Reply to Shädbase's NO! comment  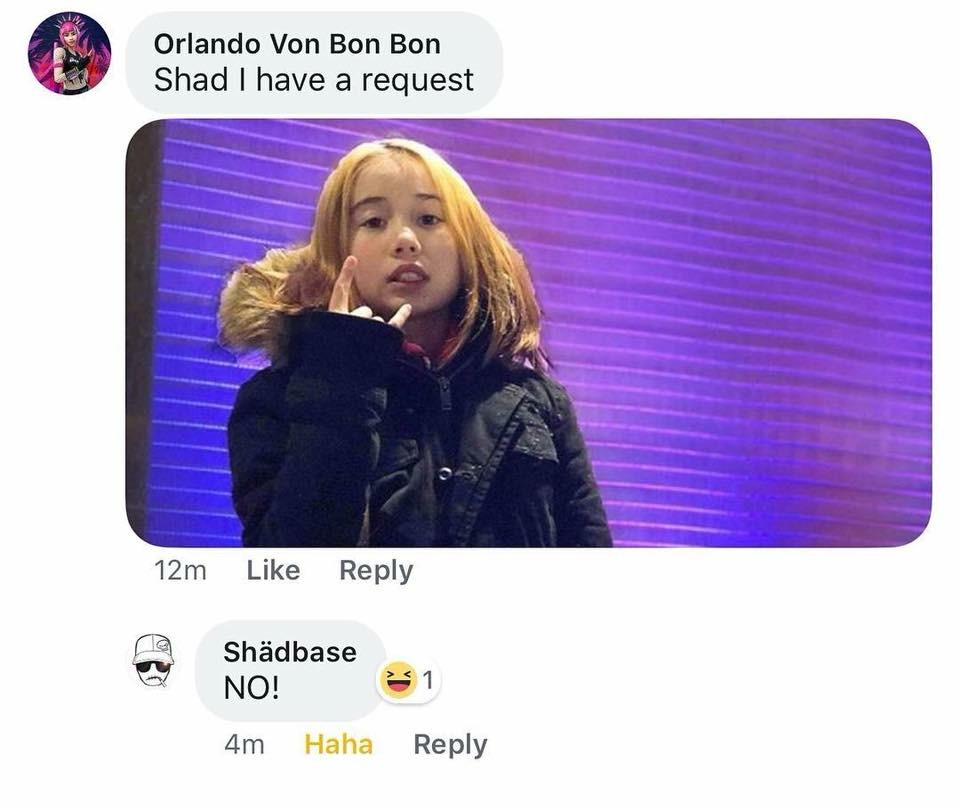point(450,744)
